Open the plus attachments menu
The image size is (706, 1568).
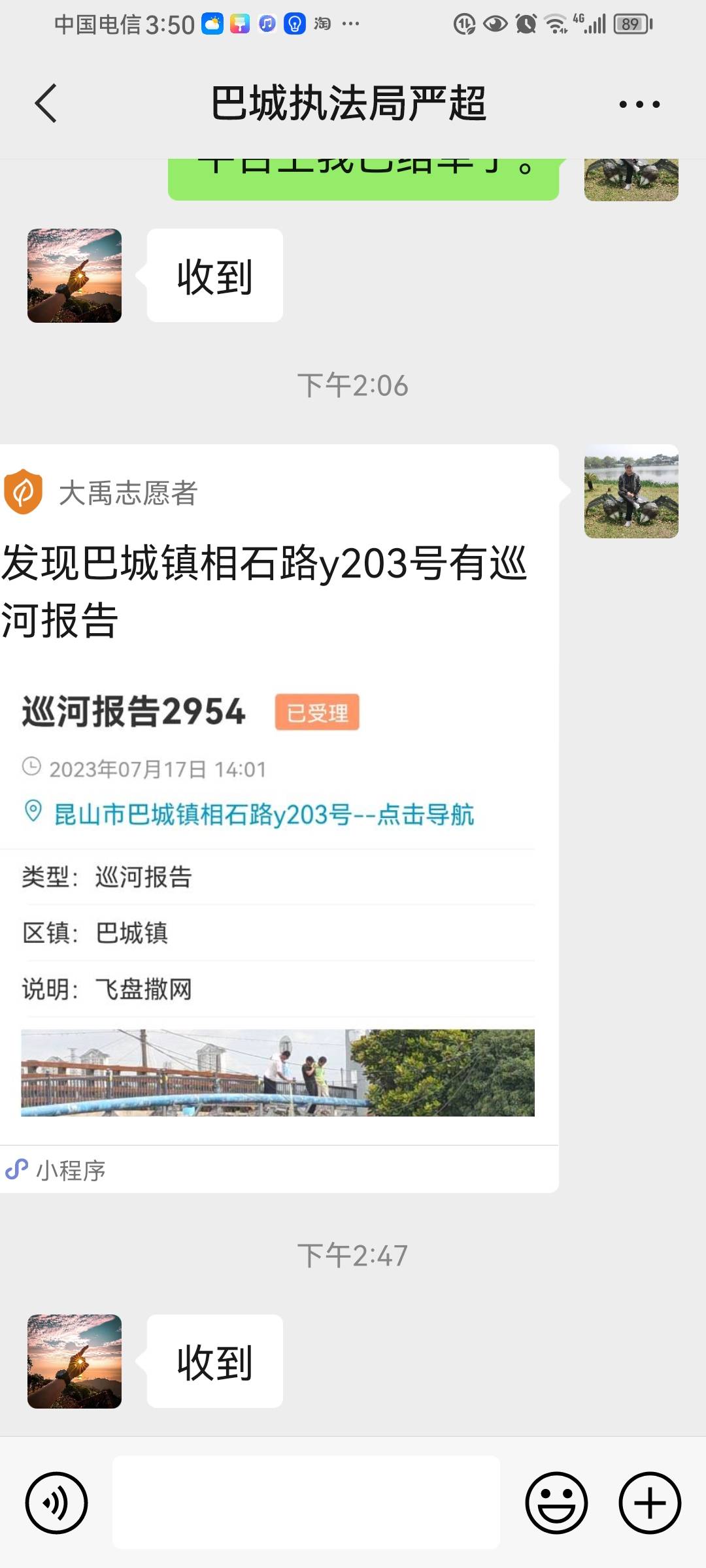(650, 1503)
